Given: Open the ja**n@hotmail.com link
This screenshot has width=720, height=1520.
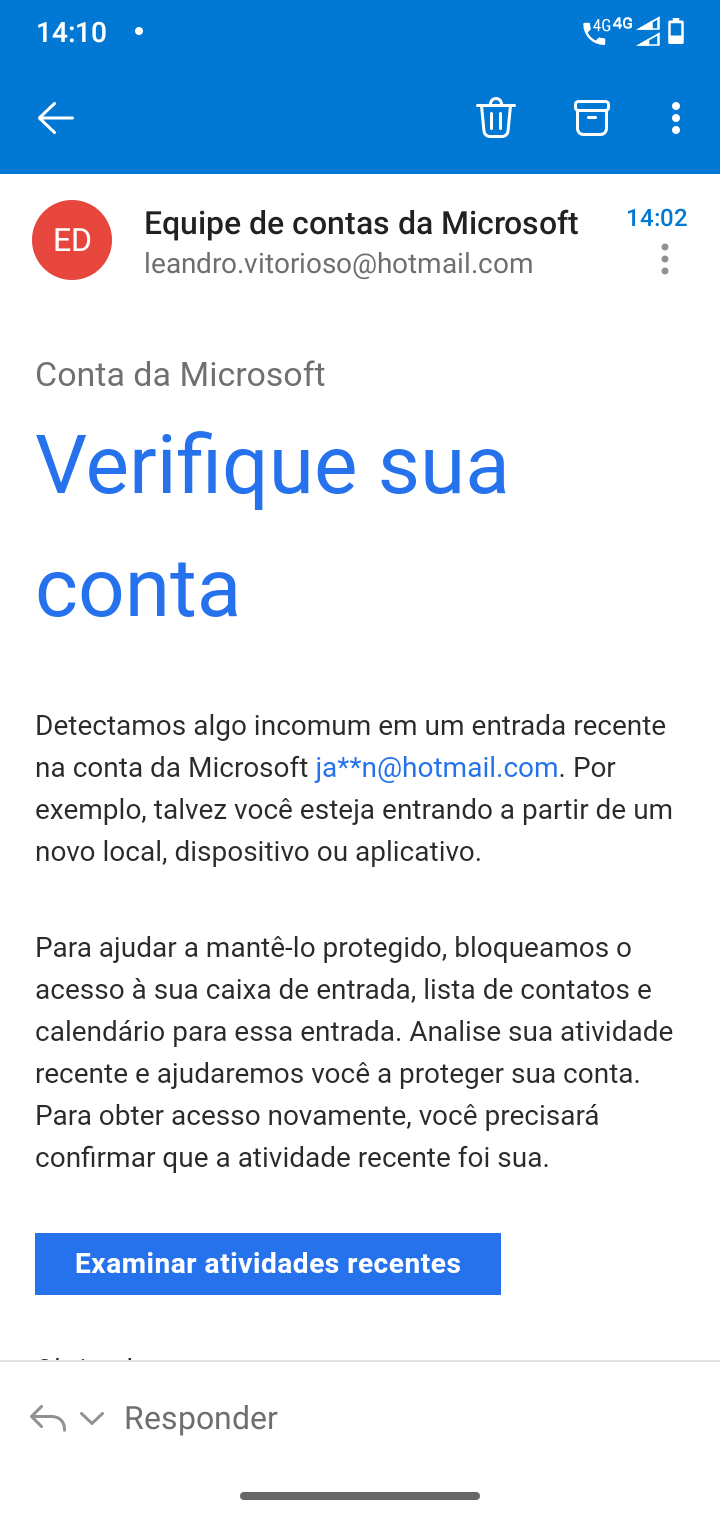Looking at the screenshot, I should pos(436,767).
